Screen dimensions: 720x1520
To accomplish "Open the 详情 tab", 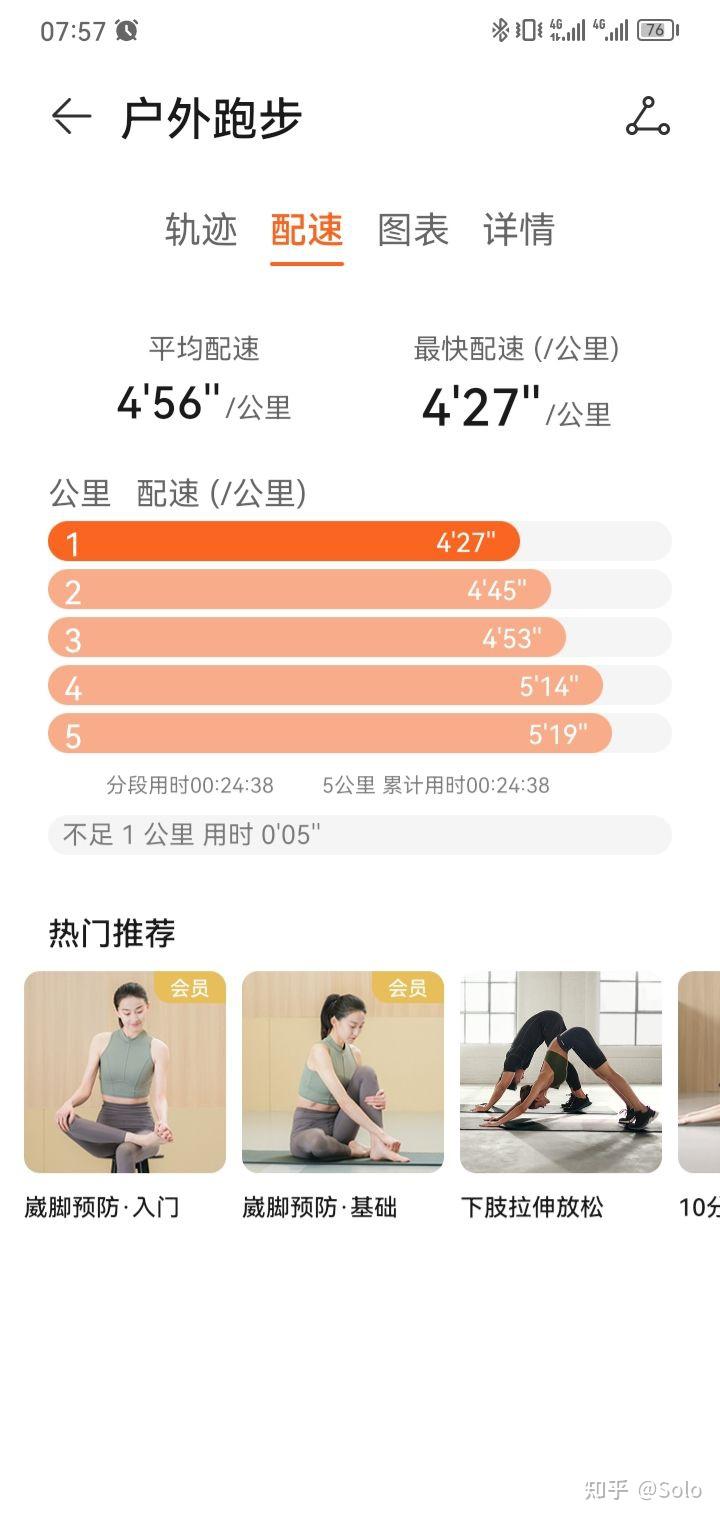I will point(519,230).
